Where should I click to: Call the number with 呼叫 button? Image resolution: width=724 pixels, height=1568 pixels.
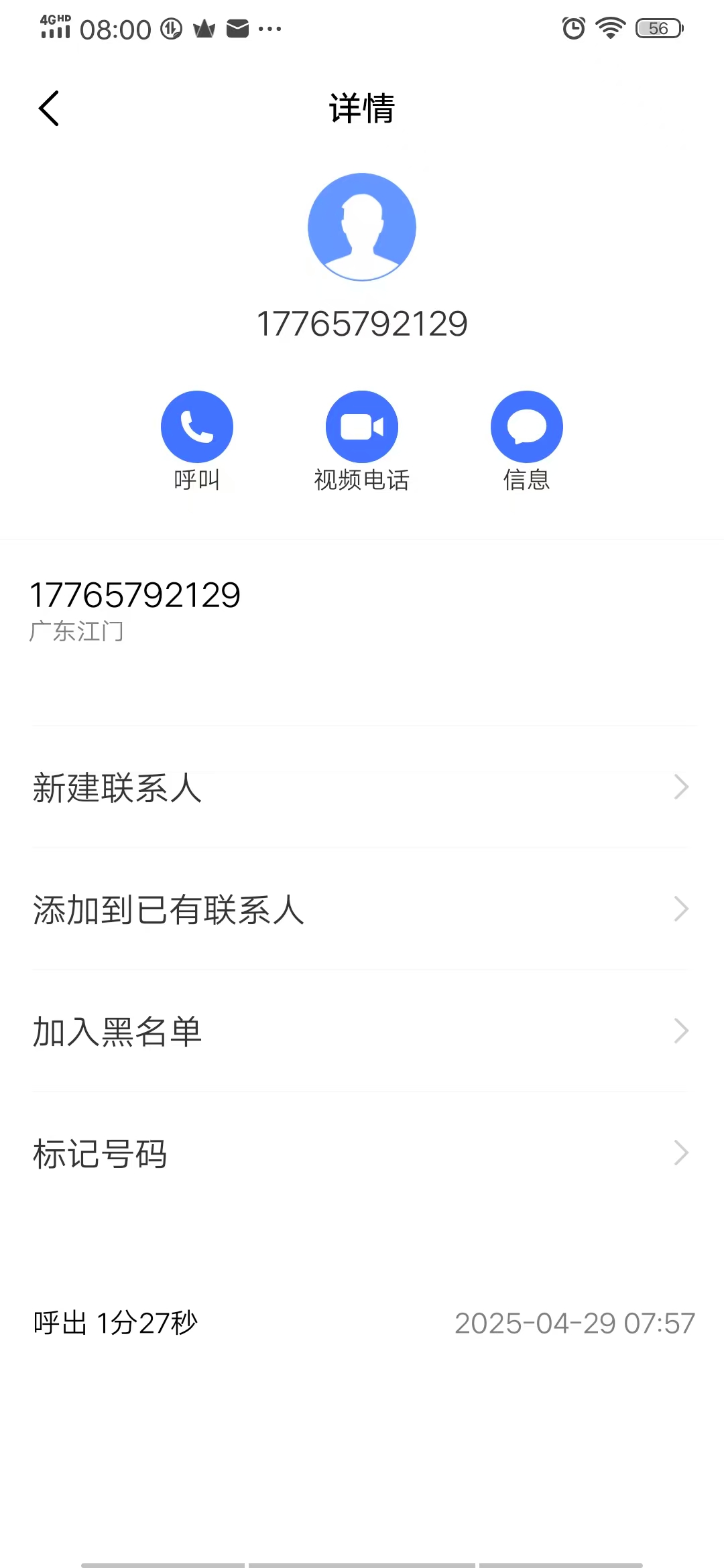[197, 427]
